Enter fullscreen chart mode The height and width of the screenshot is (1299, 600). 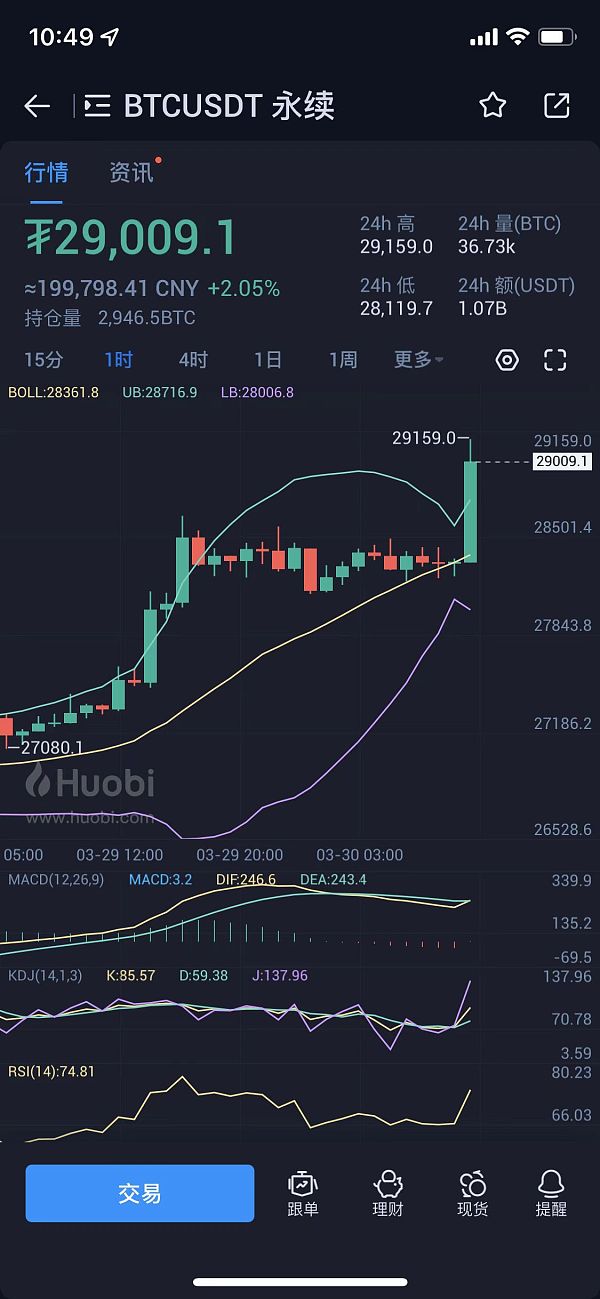tap(555, 360)
